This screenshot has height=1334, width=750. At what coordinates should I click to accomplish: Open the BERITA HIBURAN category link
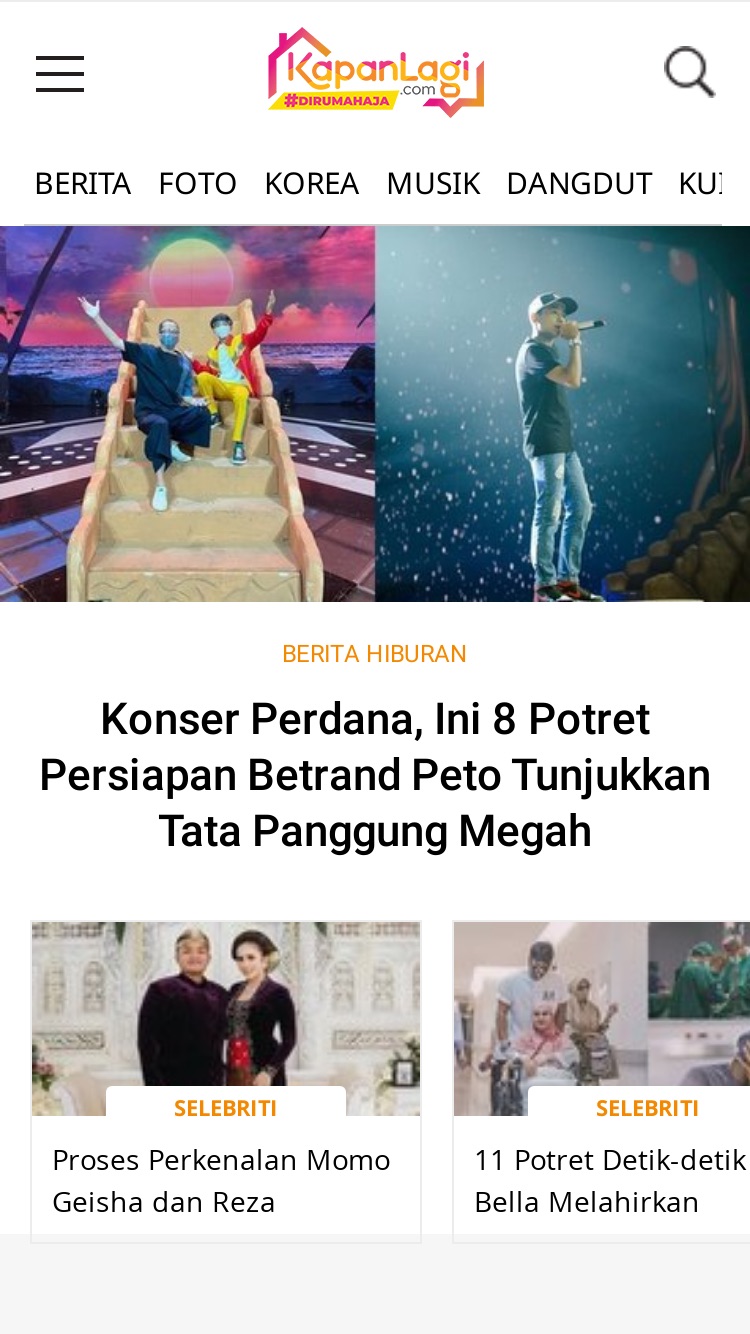pyautogui.click(x=374, y=654)
